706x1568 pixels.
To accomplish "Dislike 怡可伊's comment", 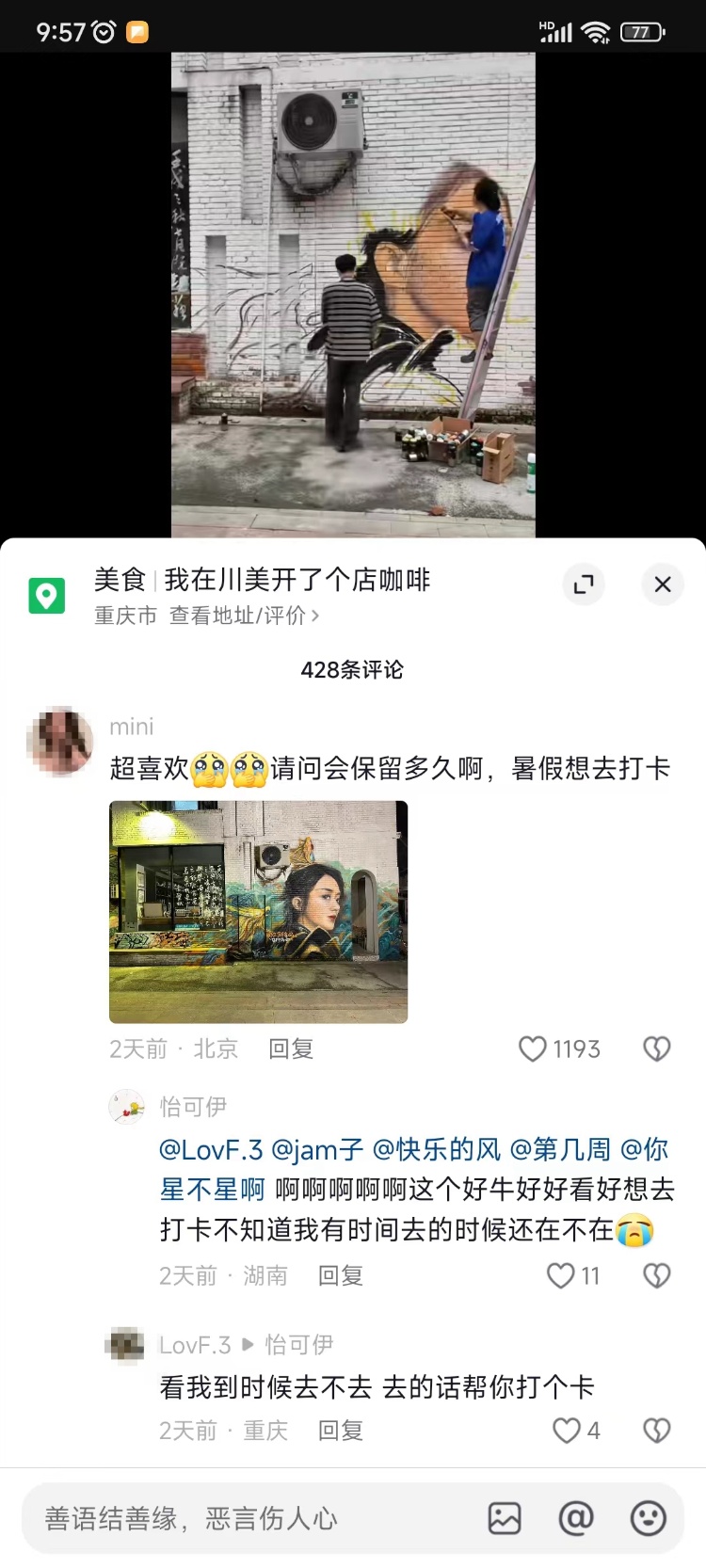I will coord(656,1275).
